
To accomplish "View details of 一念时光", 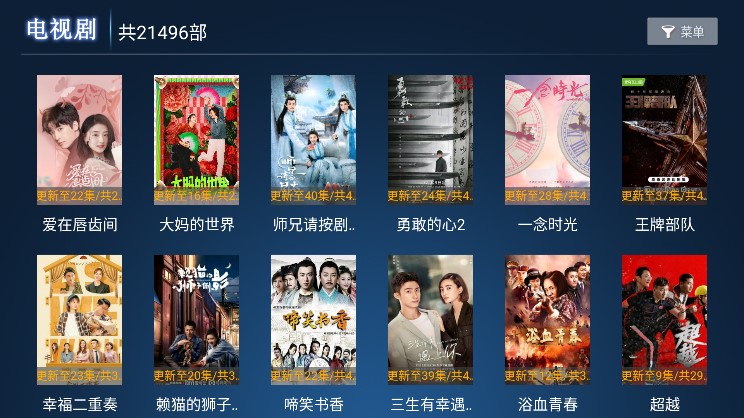I will (x=547, y=140).
